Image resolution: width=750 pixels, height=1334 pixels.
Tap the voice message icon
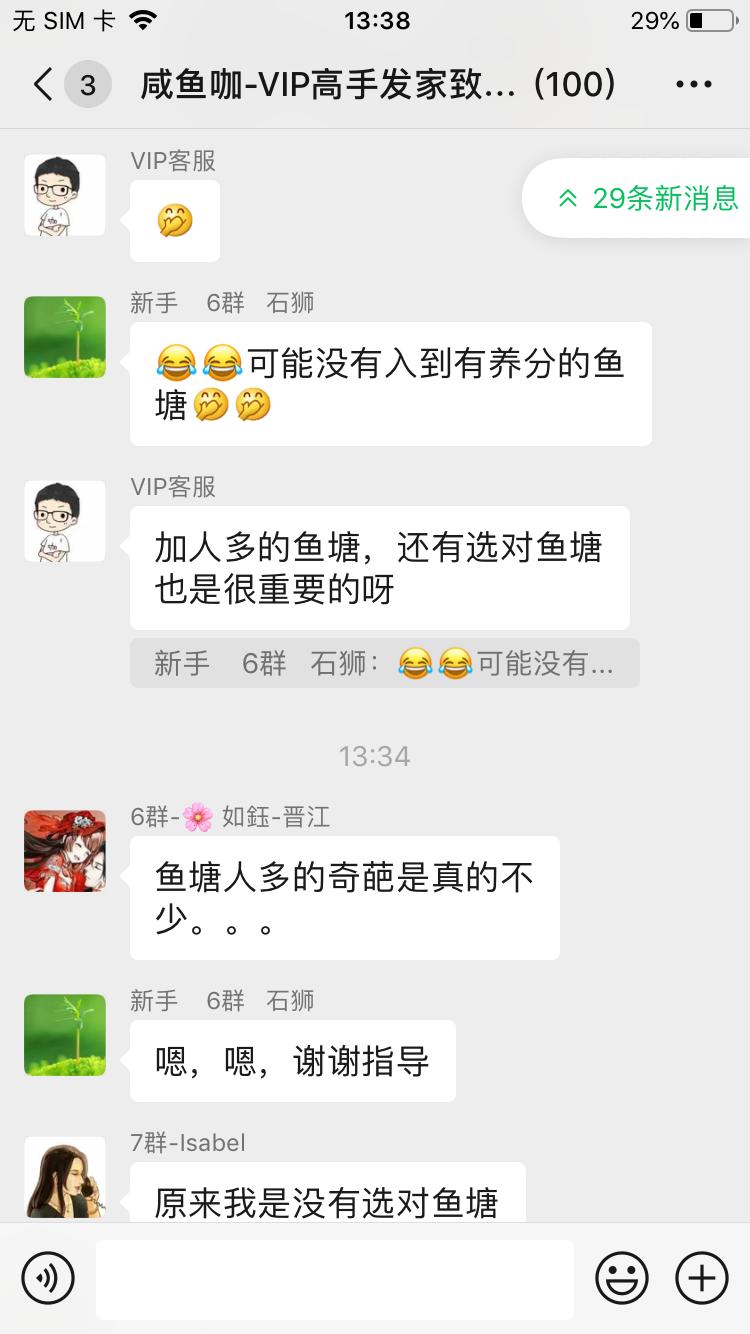(x=45, y=1277)
